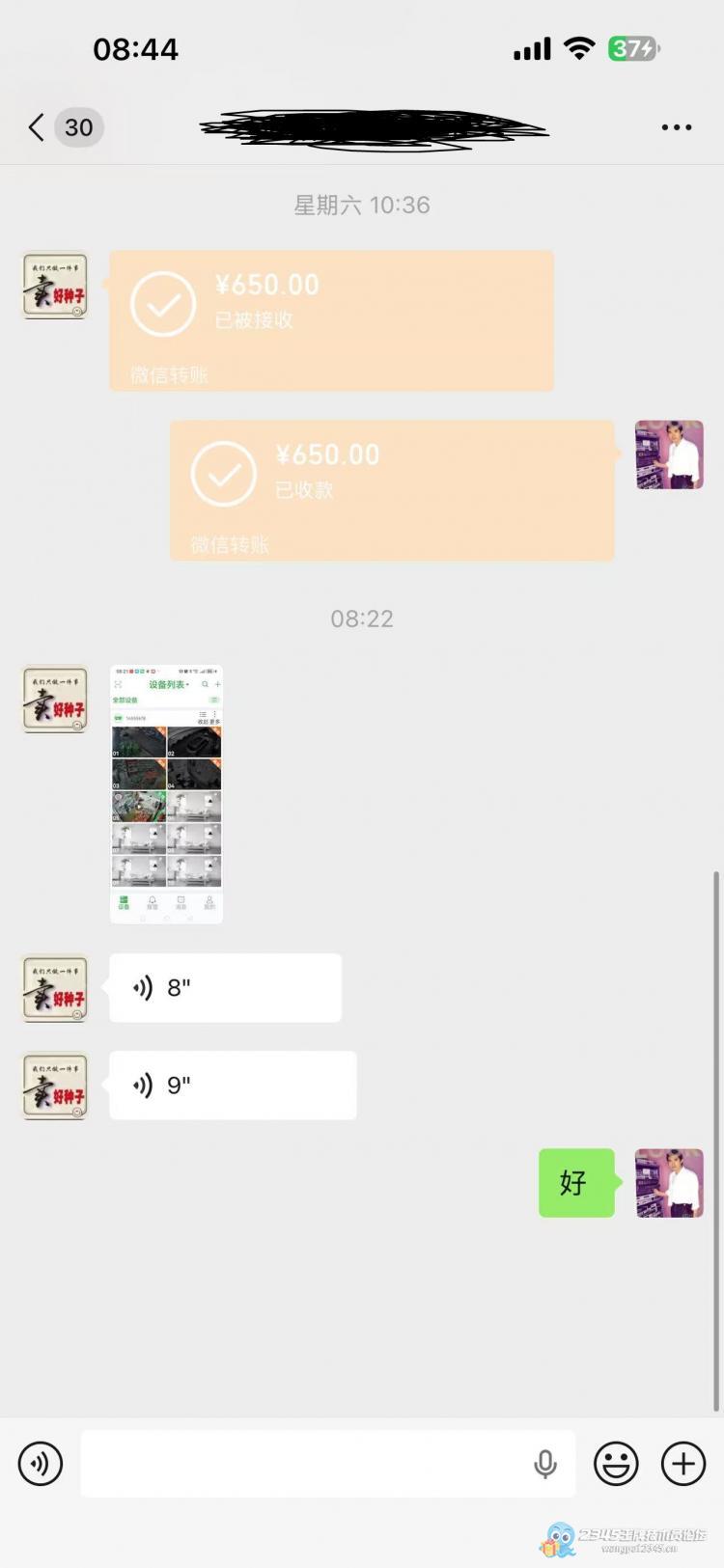Screen dimensions: 724x1568
Task: Tap the microphone dictation icon
Action: [545, 1464]
